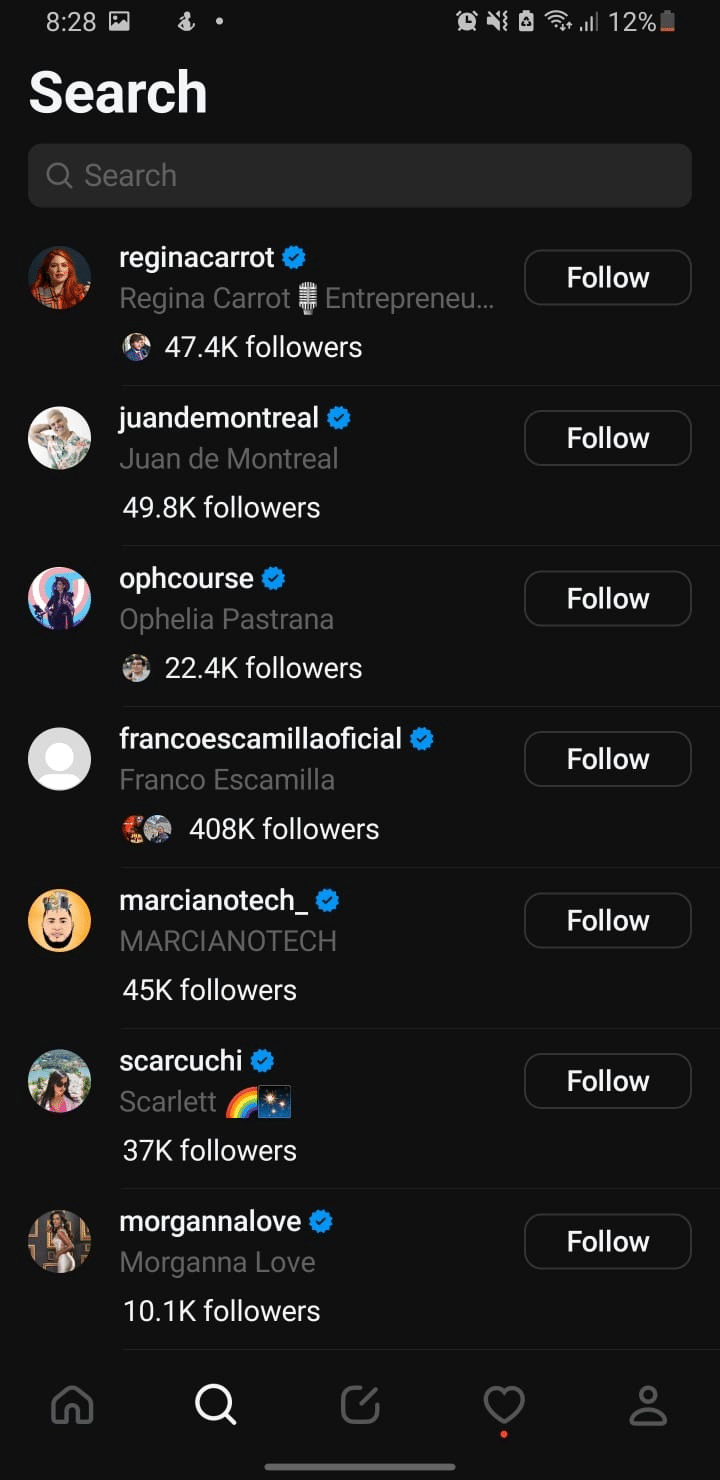The width and height of the screenshot is (720, 1480).
Task: Open the activity heart icon
Action: tap(504, 1405)
